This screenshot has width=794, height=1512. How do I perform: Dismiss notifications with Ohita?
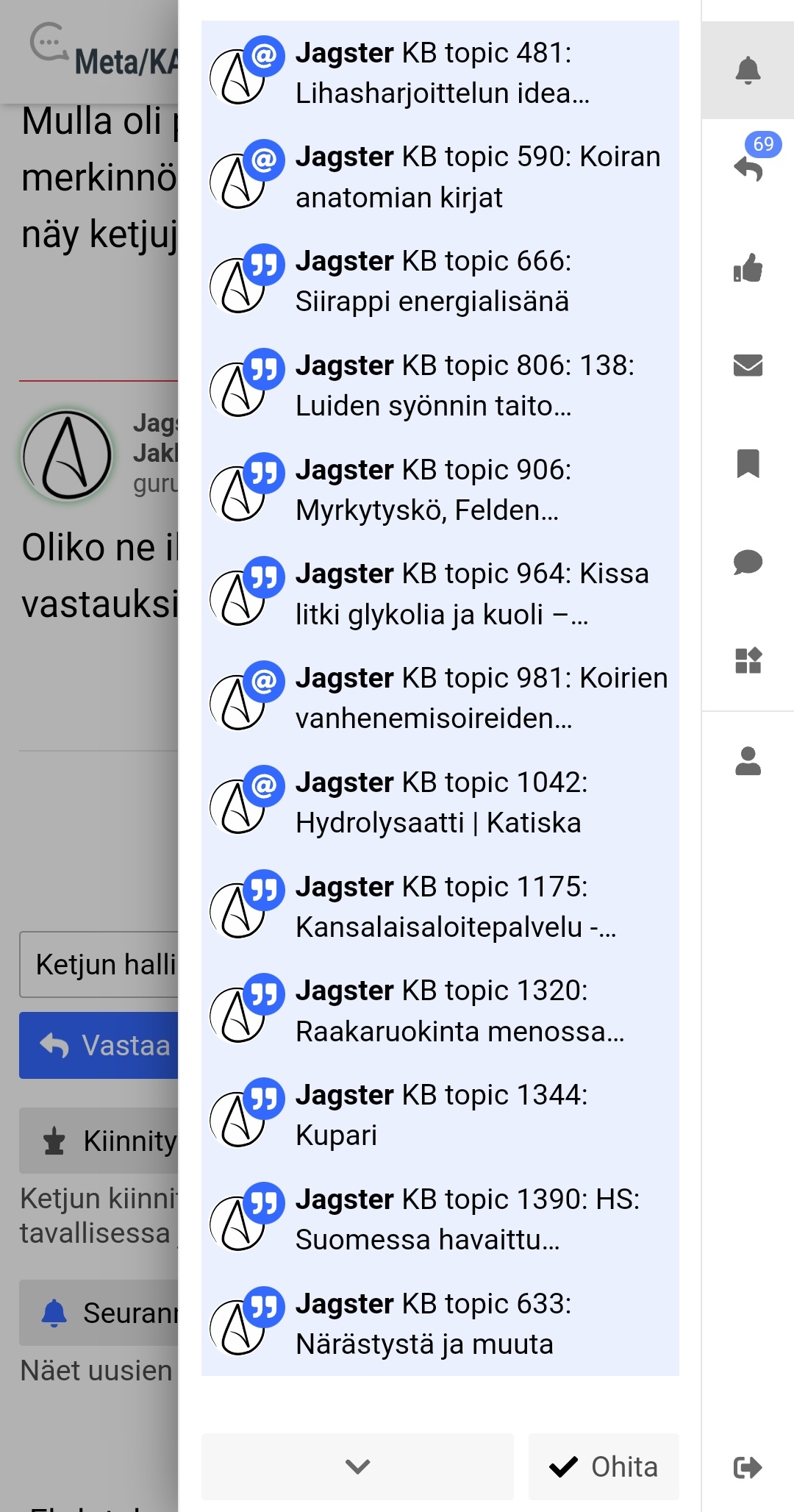coord(604,1466)
